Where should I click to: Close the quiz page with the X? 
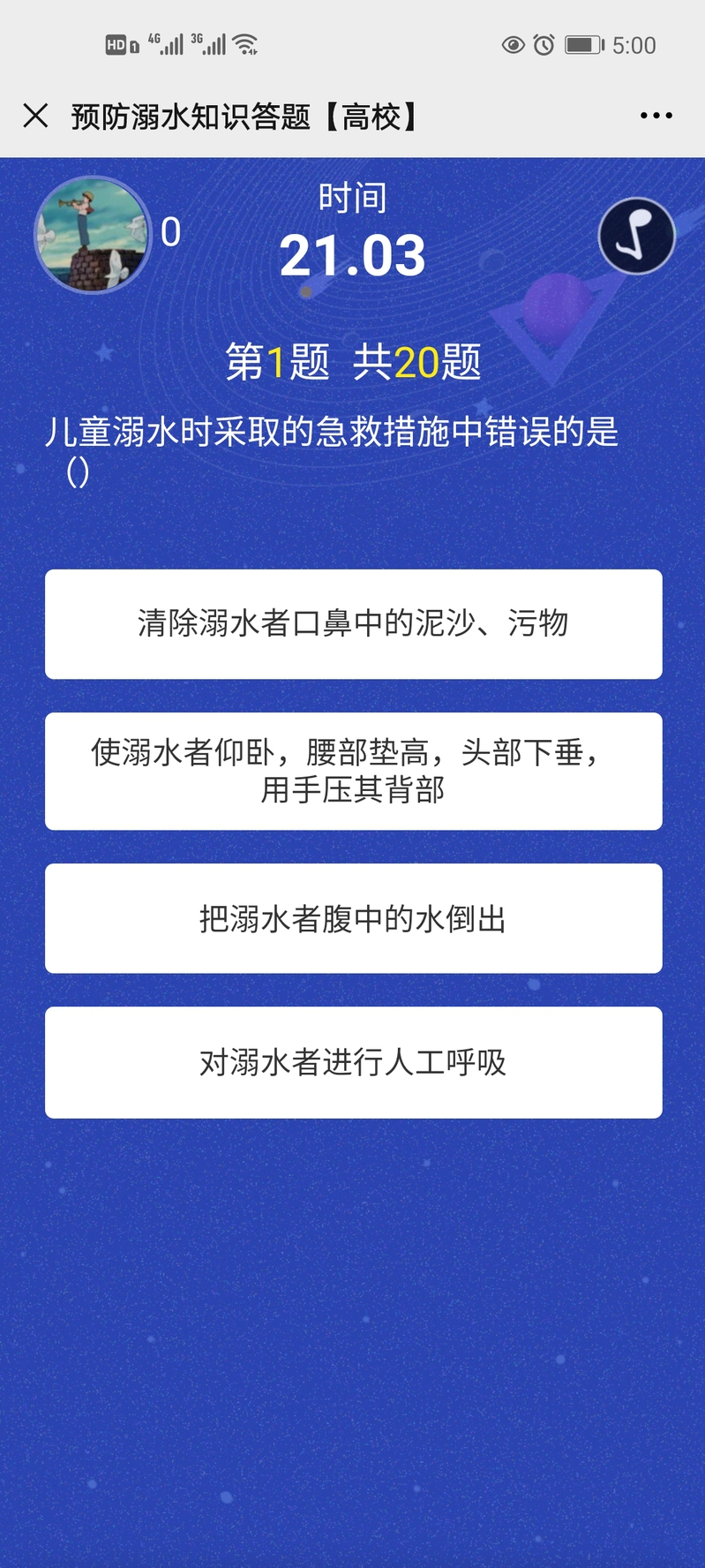(35, 116)
